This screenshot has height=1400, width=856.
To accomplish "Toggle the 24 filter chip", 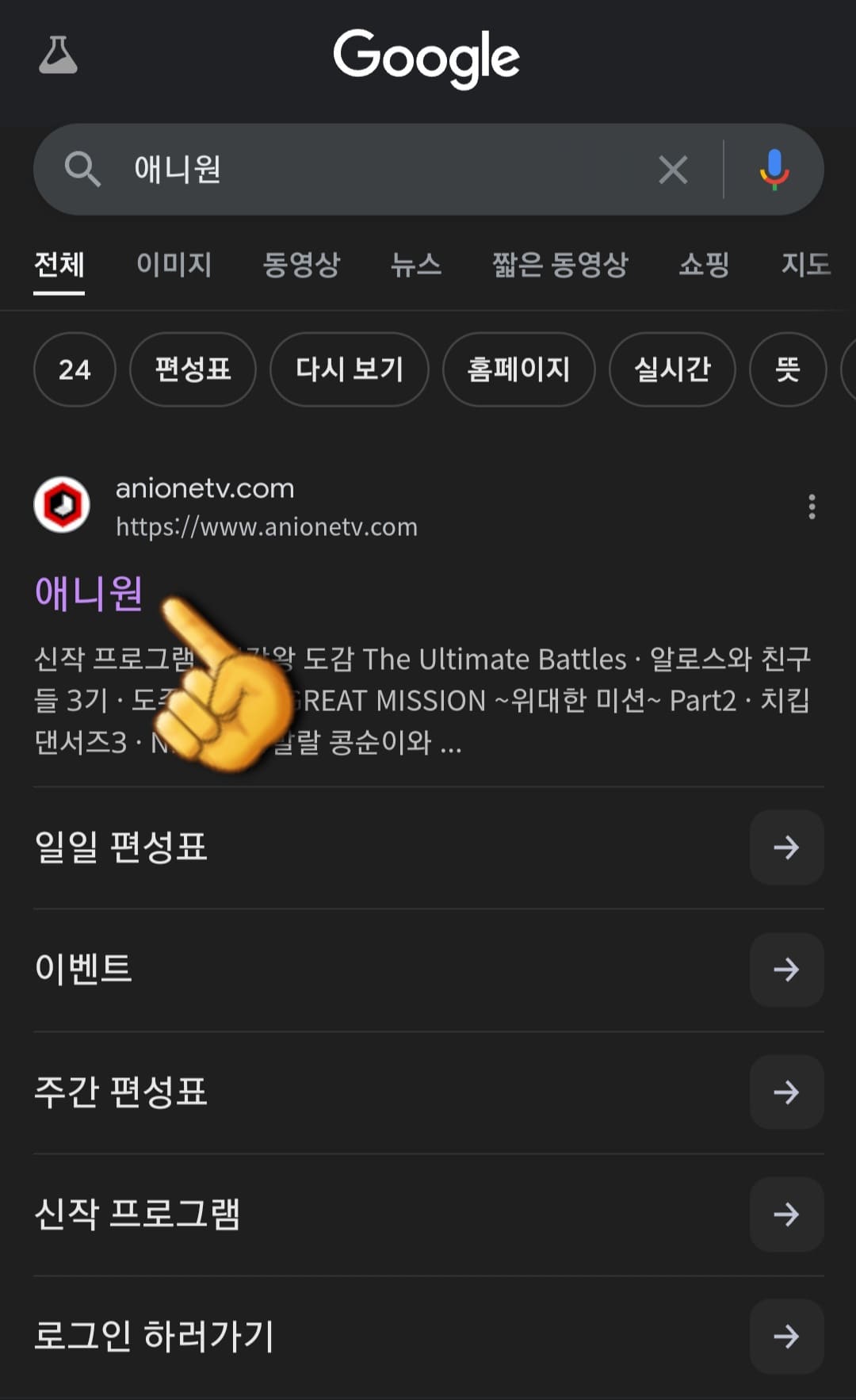I will point(74,369).
